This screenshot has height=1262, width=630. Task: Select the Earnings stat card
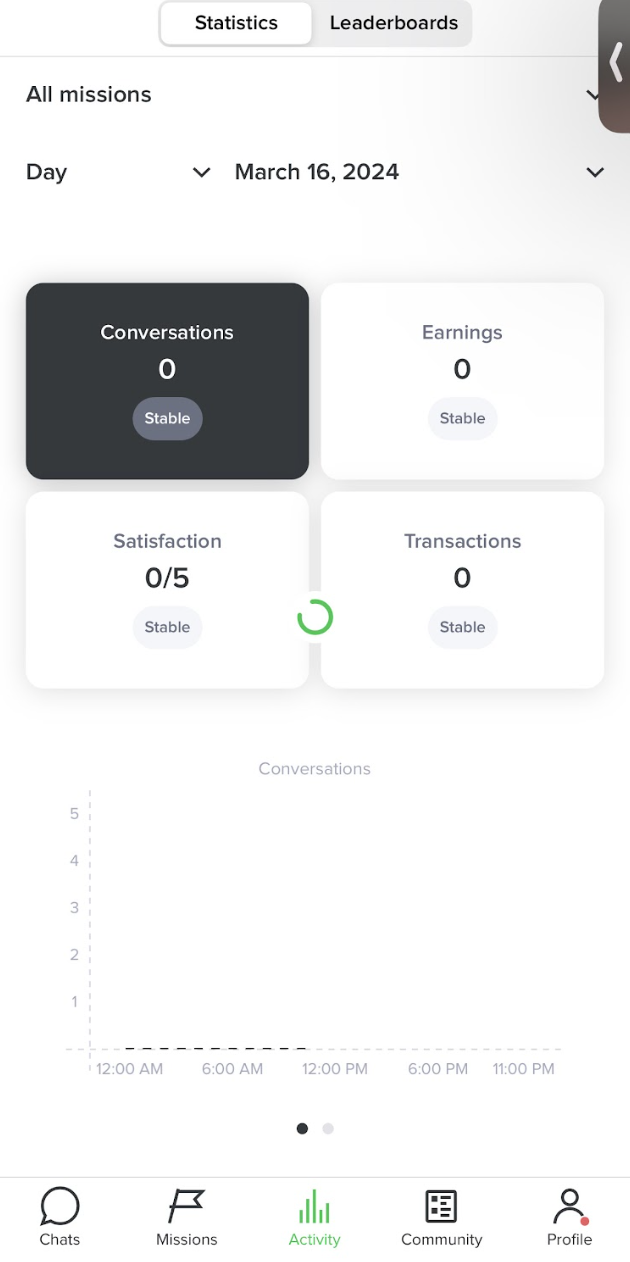[x=462, y=380]
